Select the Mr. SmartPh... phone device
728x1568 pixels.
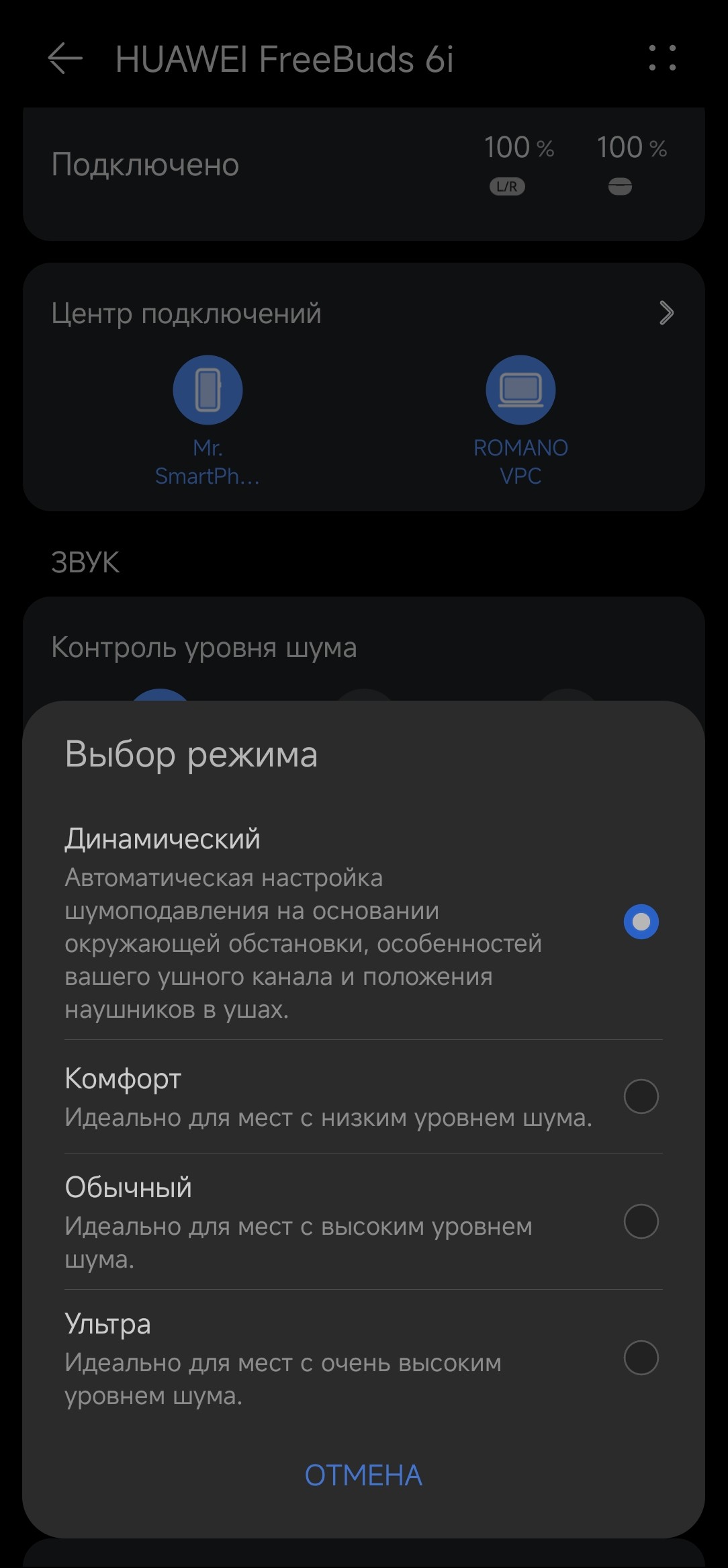pos(208,390)
